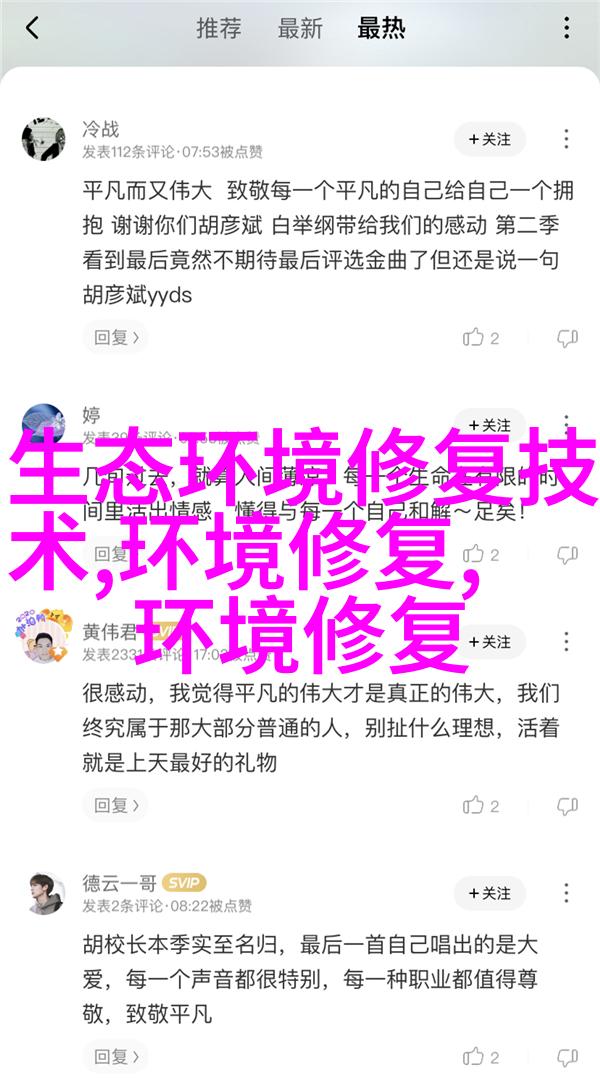Screen dimensions: 600x1083
Task: Follow user 德云一哥 with the 关注 button
Action: pyautogui.click(x=489, y=893)
